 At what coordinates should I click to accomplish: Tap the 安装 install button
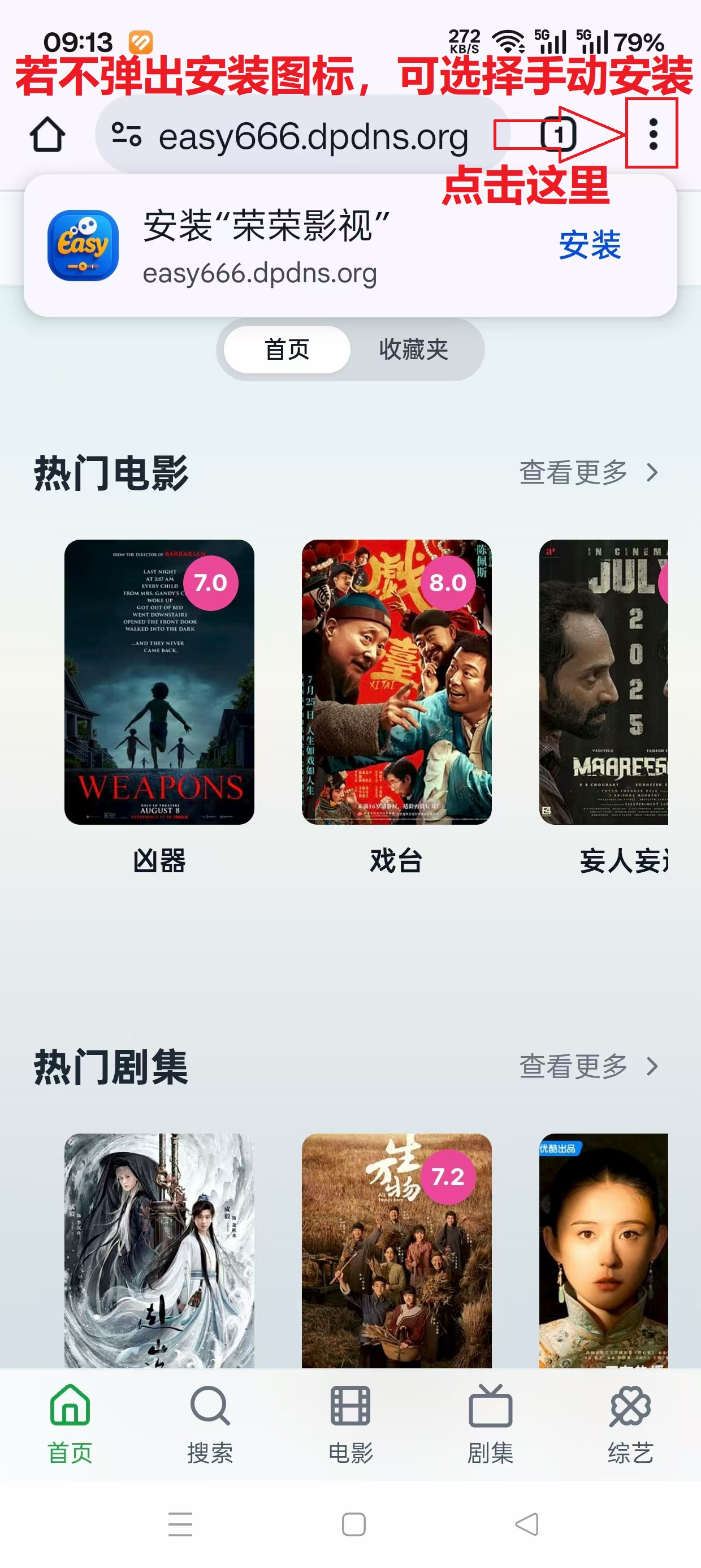tap(591, 246)
